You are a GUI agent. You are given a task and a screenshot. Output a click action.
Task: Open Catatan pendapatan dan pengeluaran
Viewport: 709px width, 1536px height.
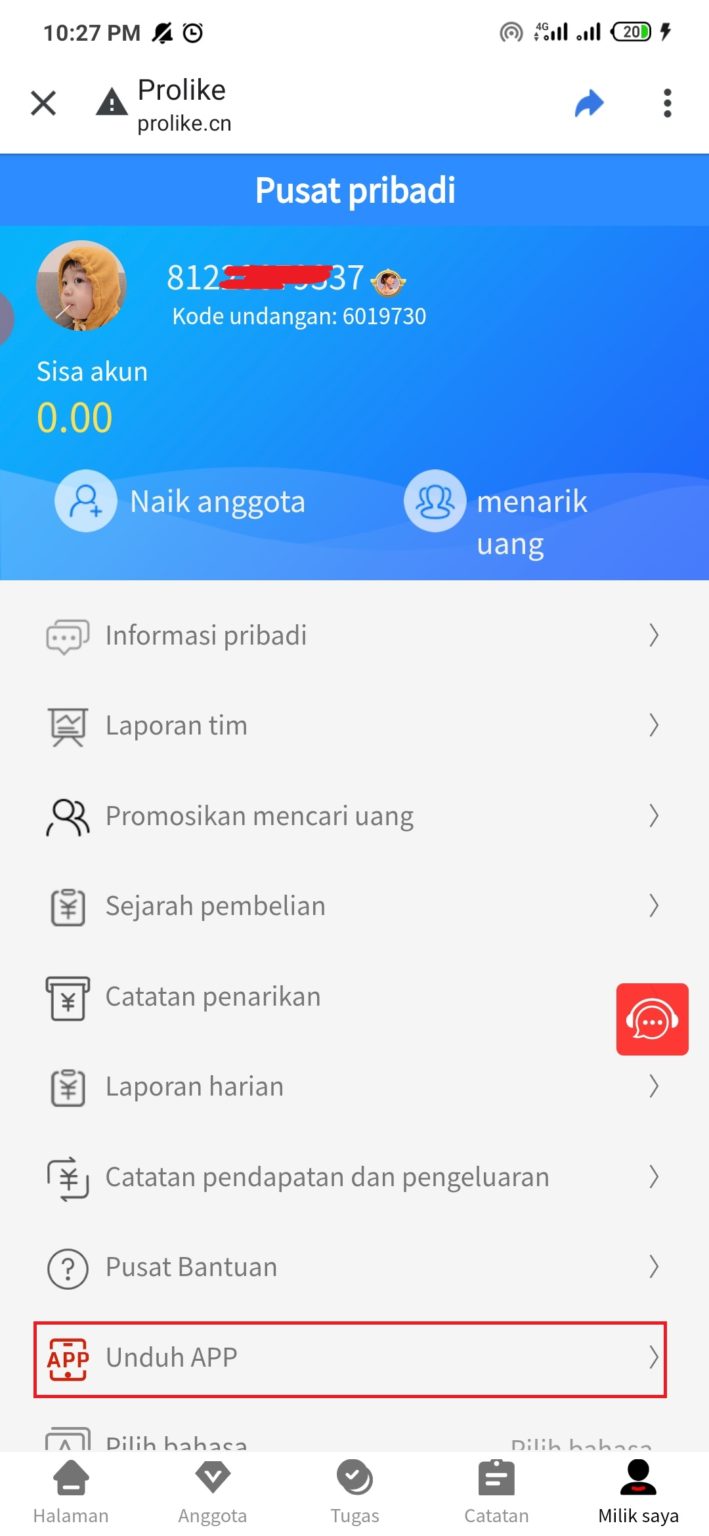pyautogui.click(x=354, y=1177)
